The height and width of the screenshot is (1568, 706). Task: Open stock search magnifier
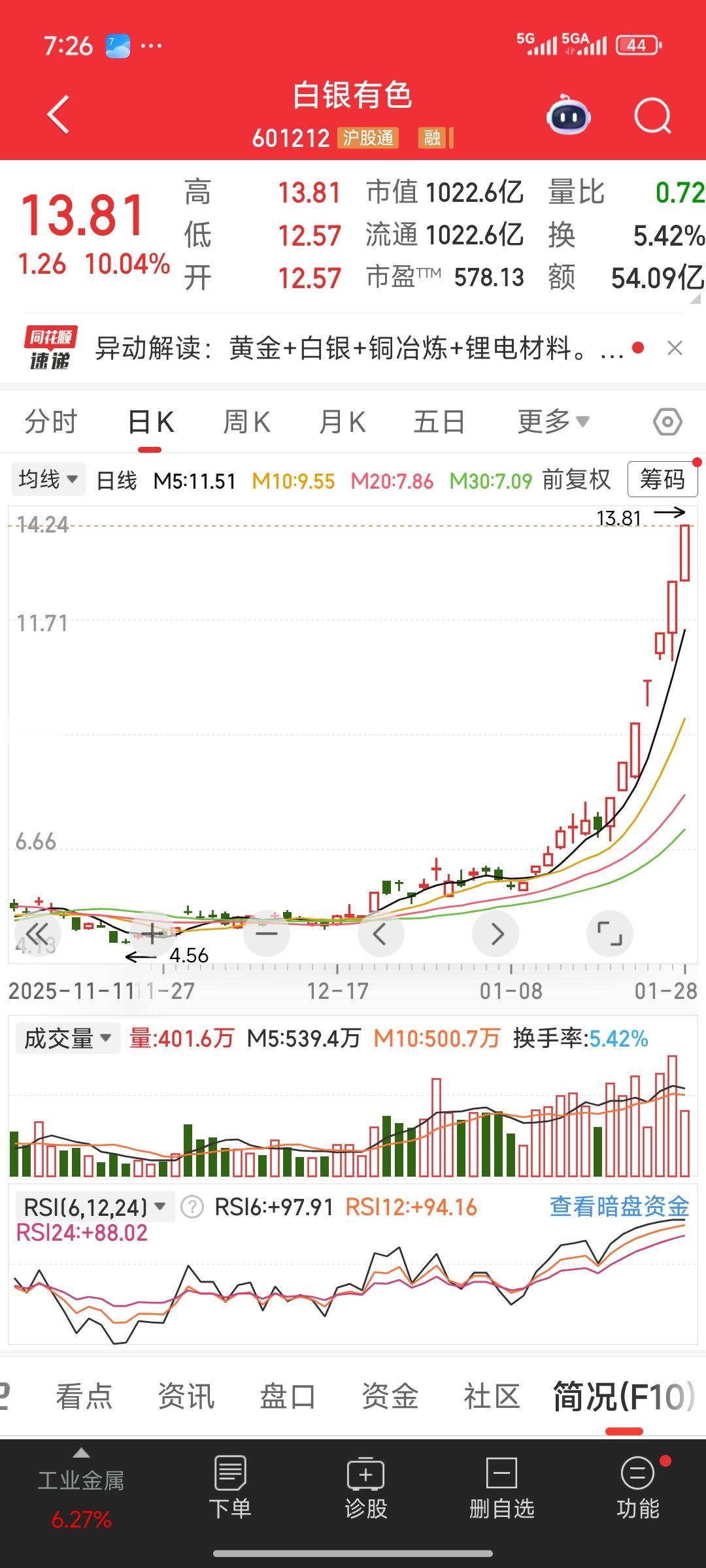[x=652, y=116]
